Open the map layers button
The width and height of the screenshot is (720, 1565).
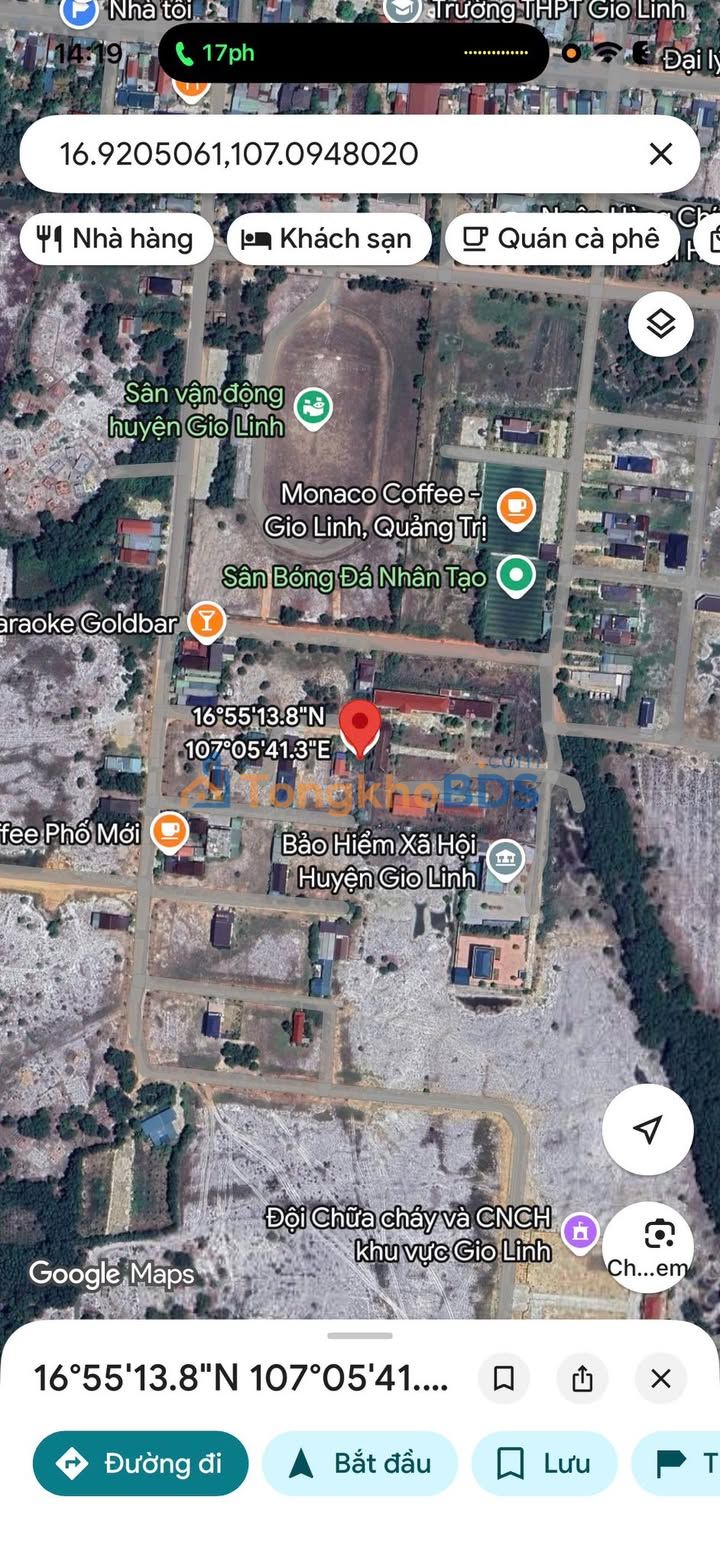coord(660,324)
